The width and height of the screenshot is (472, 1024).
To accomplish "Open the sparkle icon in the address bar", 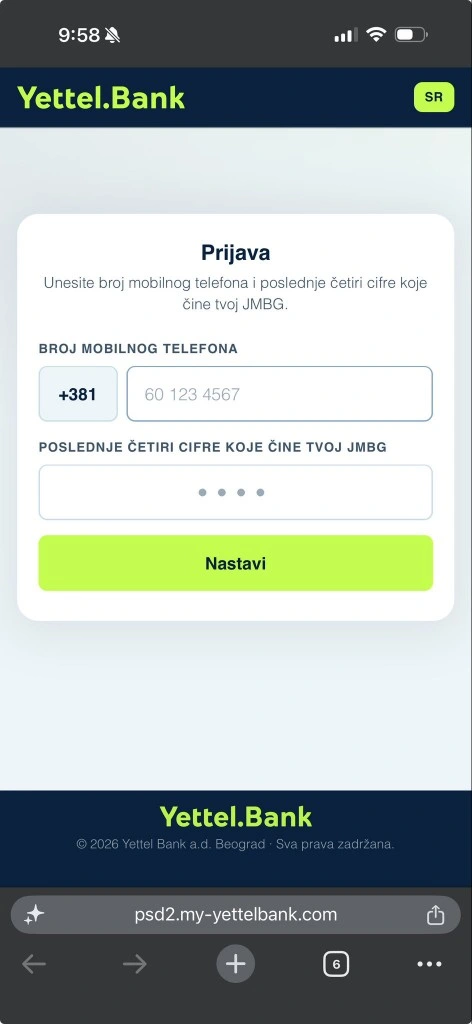I will [34, 915].
